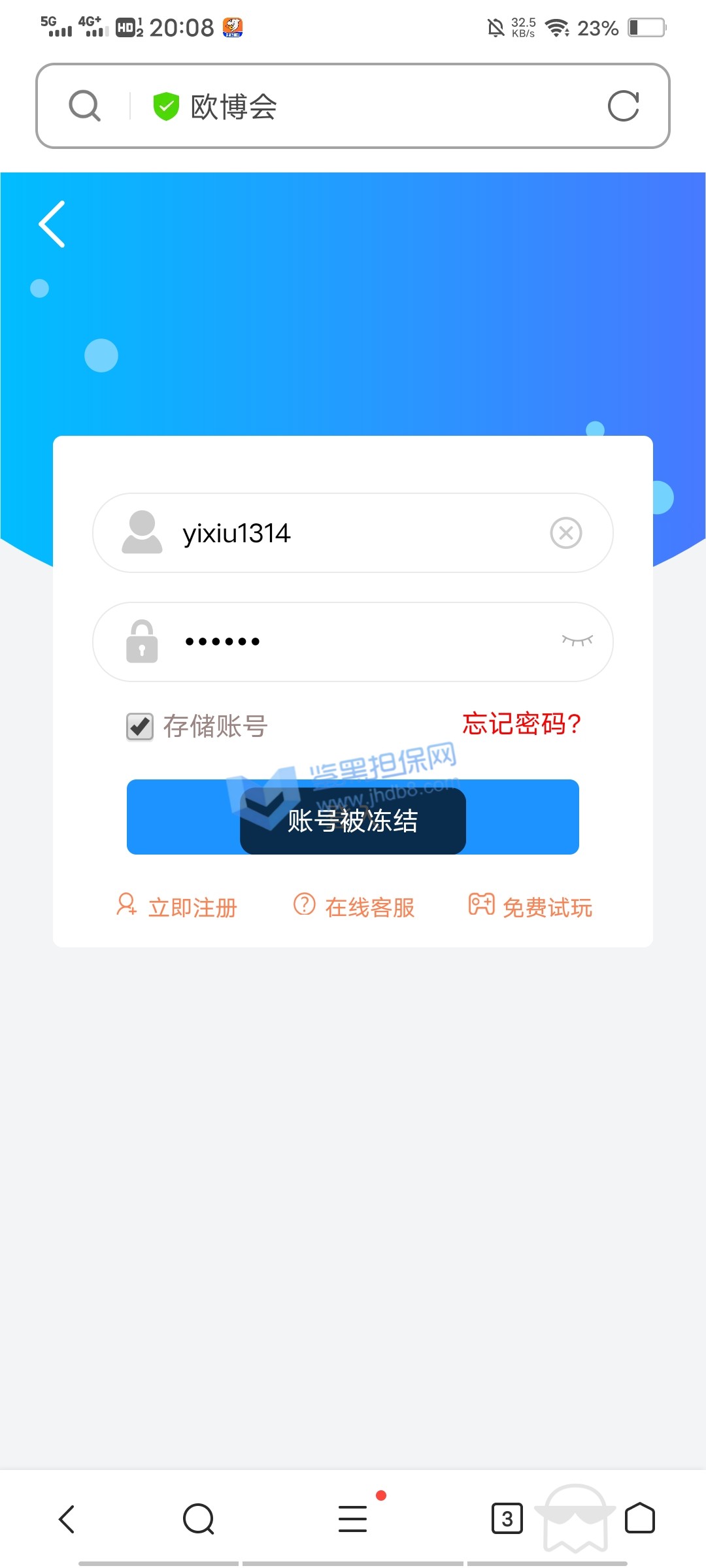Focus the password field

pos(353,642)
